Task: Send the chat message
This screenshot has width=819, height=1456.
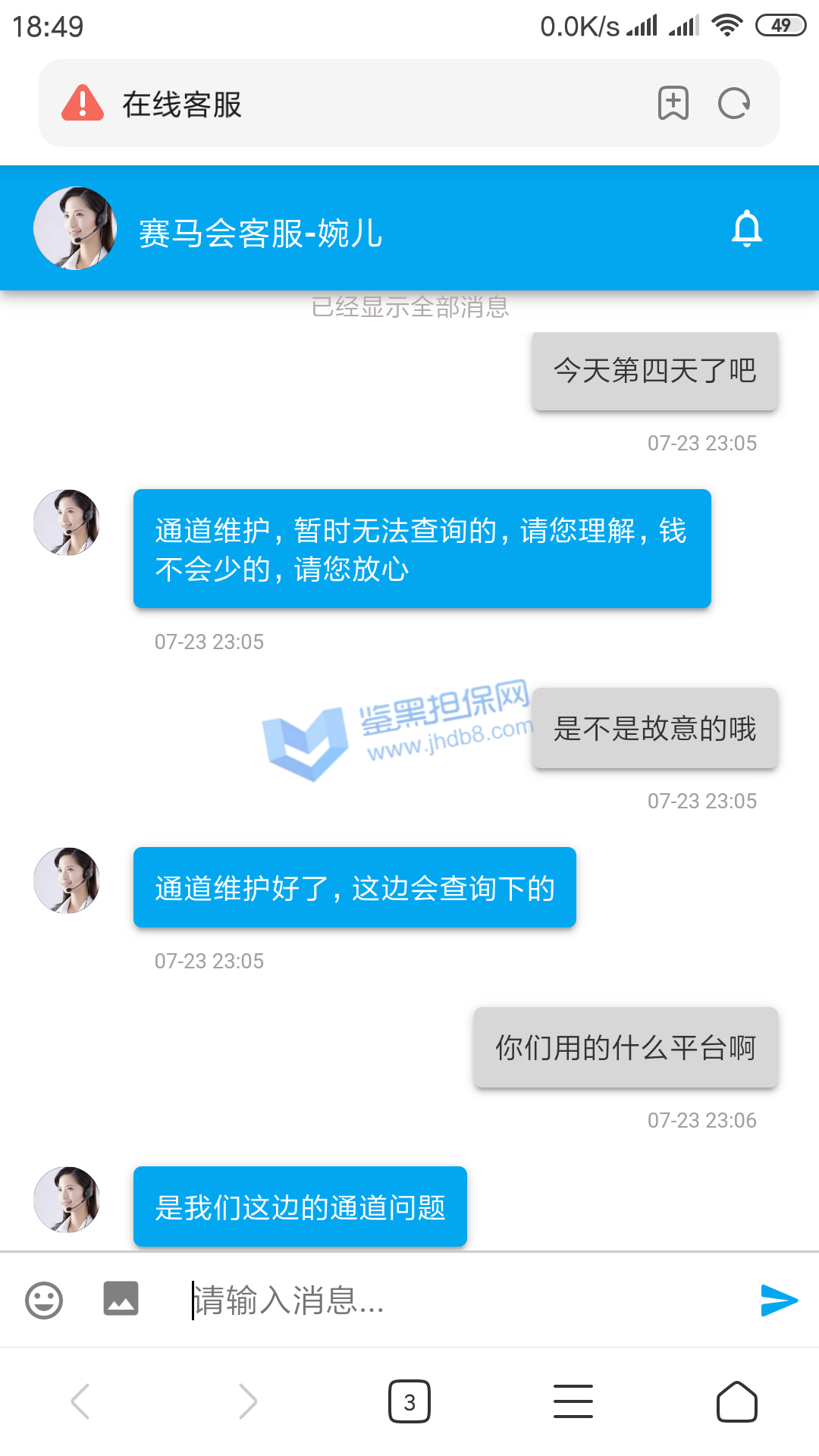Action: 779,1301
